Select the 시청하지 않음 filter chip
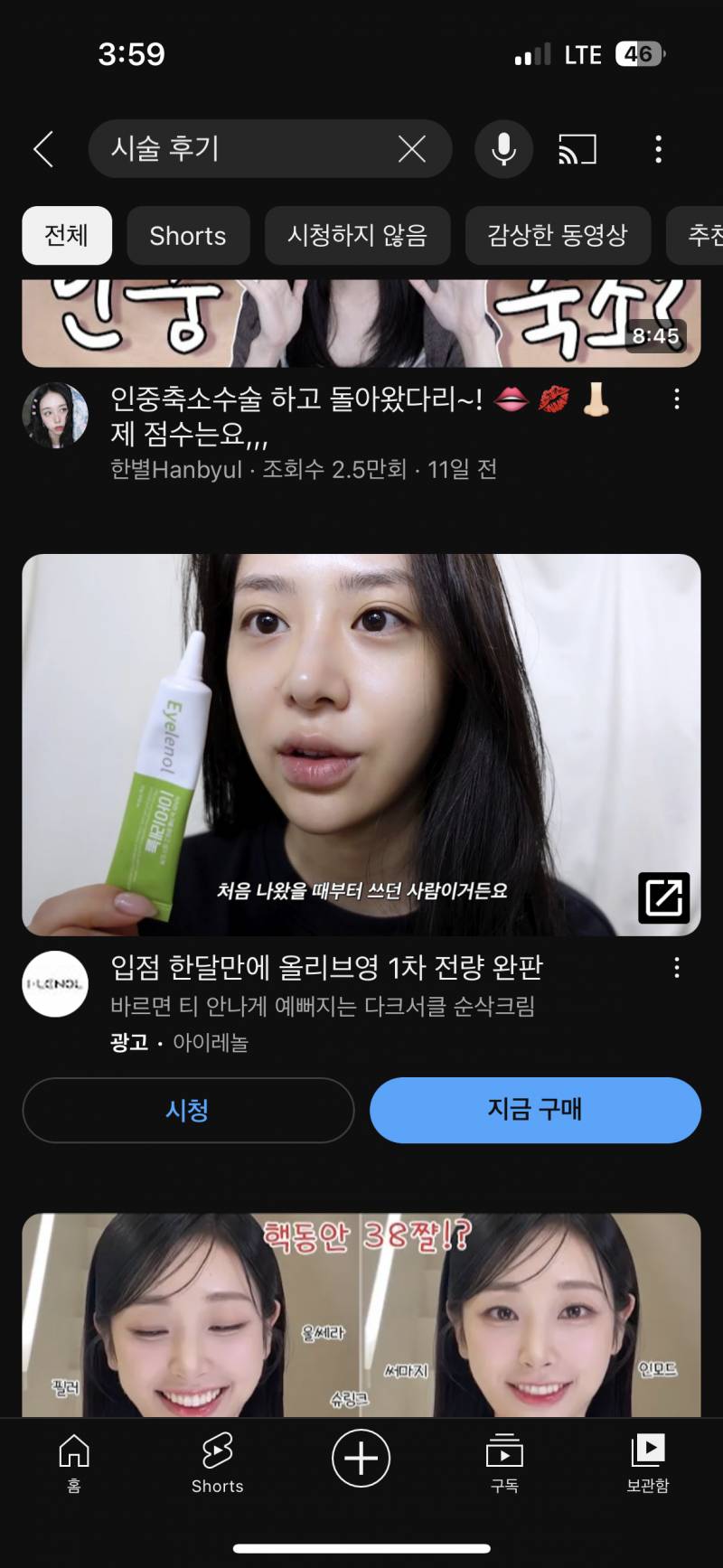 [x=358, y=236]
